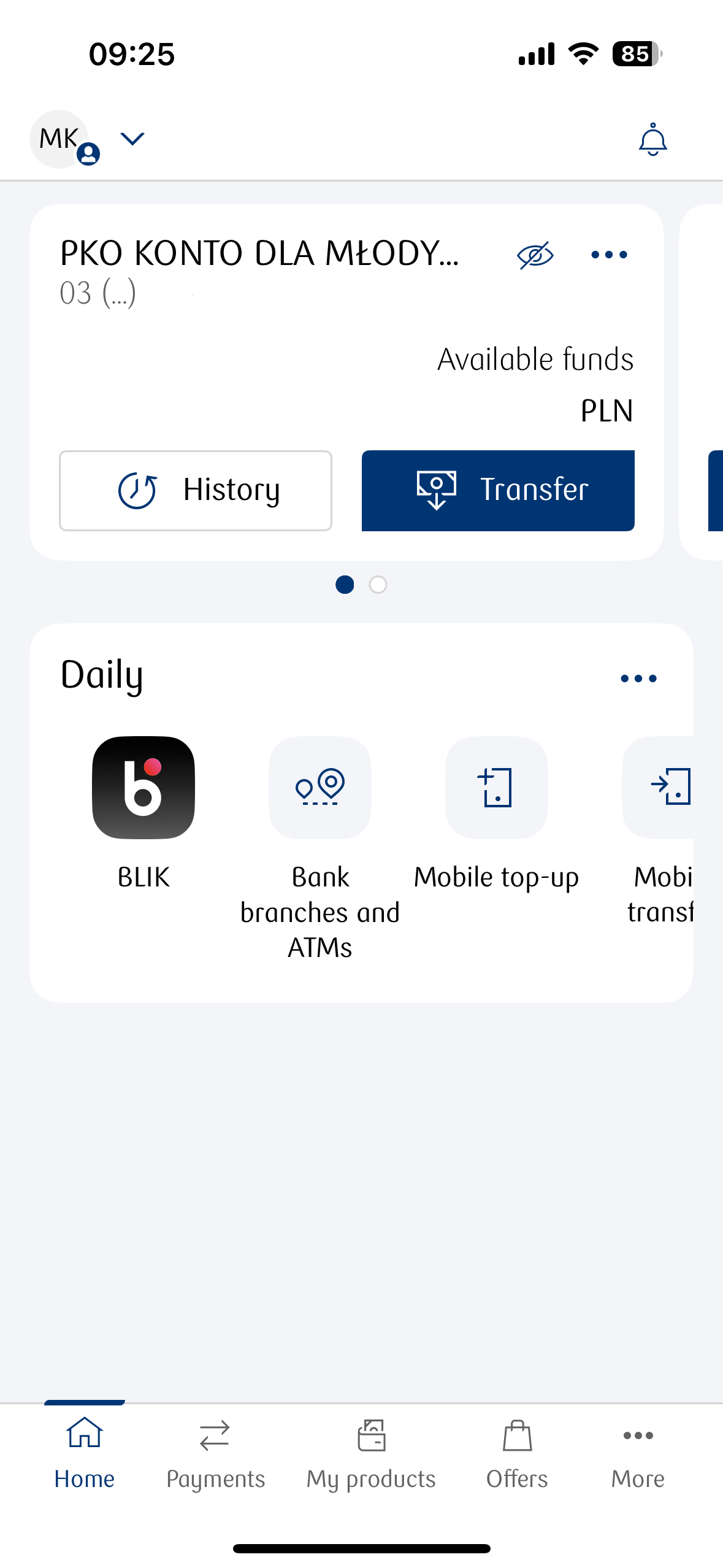Find Bank branches and ATMs
Screen dimensions: 723x1568
pos(320,788)
